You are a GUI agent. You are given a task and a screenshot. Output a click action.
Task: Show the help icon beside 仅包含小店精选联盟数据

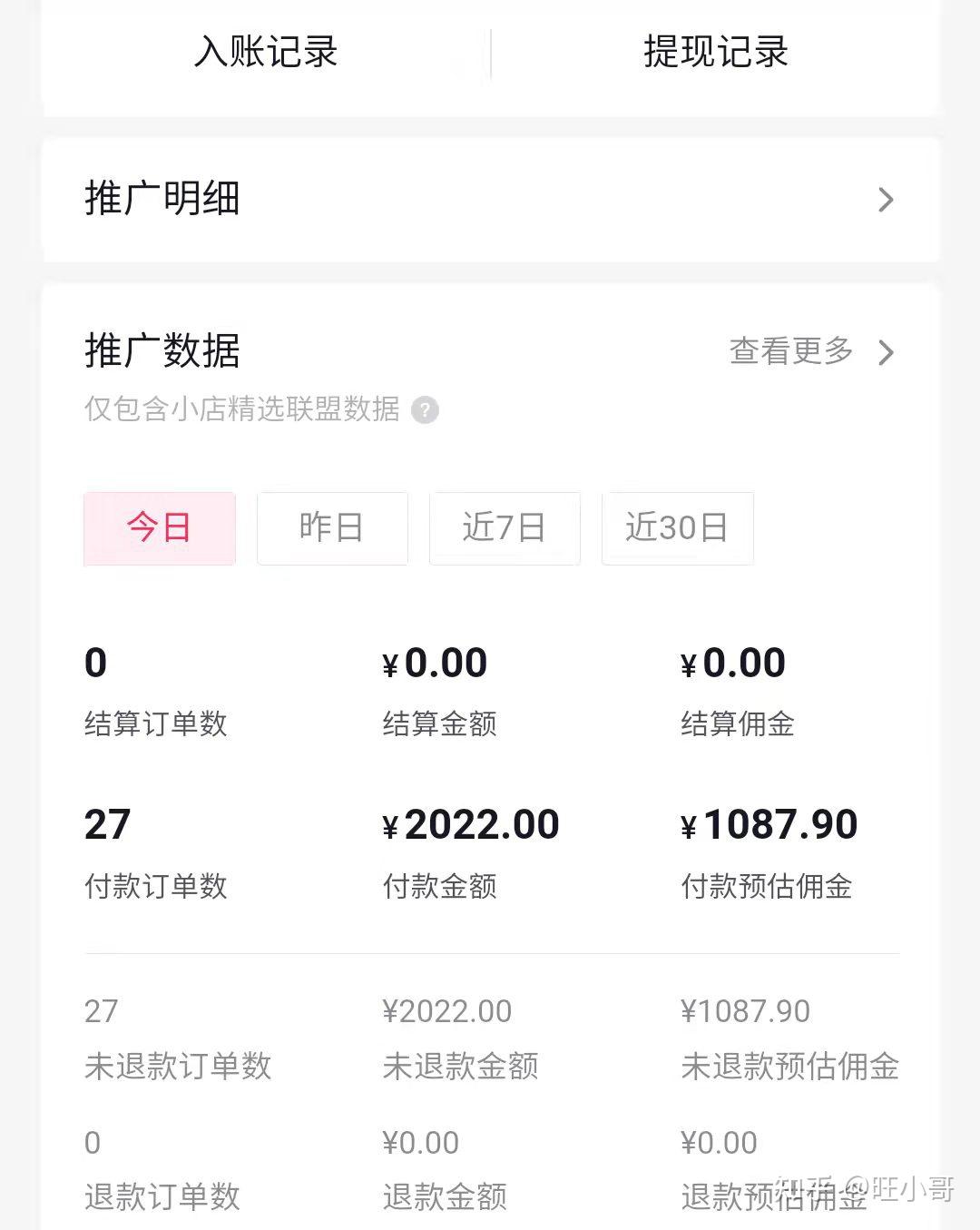425,410
